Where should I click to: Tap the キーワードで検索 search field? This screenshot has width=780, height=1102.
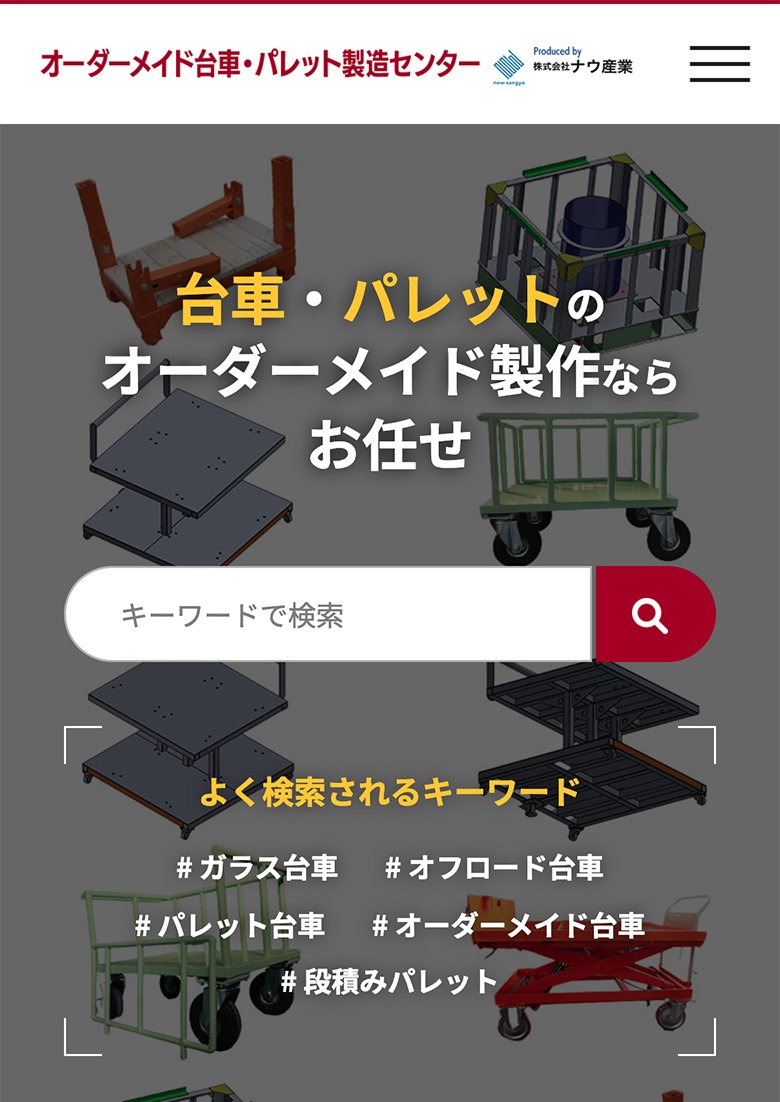(x=330, y=615)
